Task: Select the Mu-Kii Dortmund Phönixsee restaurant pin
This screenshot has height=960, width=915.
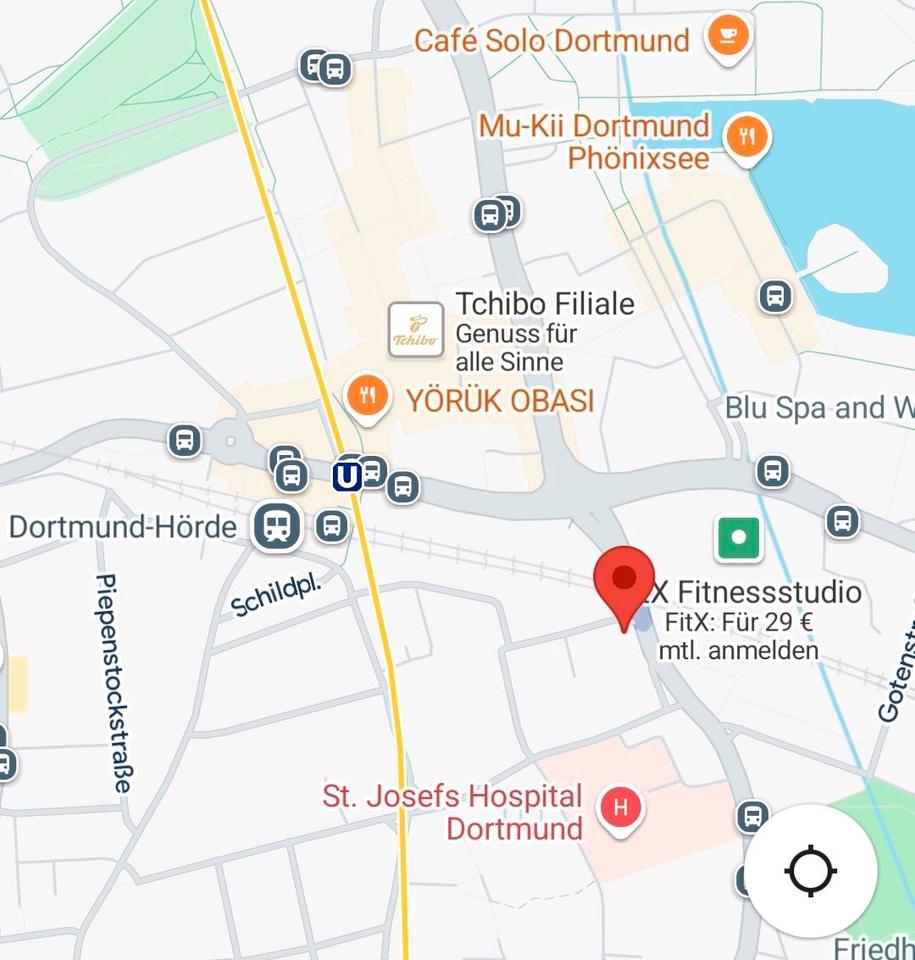Action: click(747, 137)
